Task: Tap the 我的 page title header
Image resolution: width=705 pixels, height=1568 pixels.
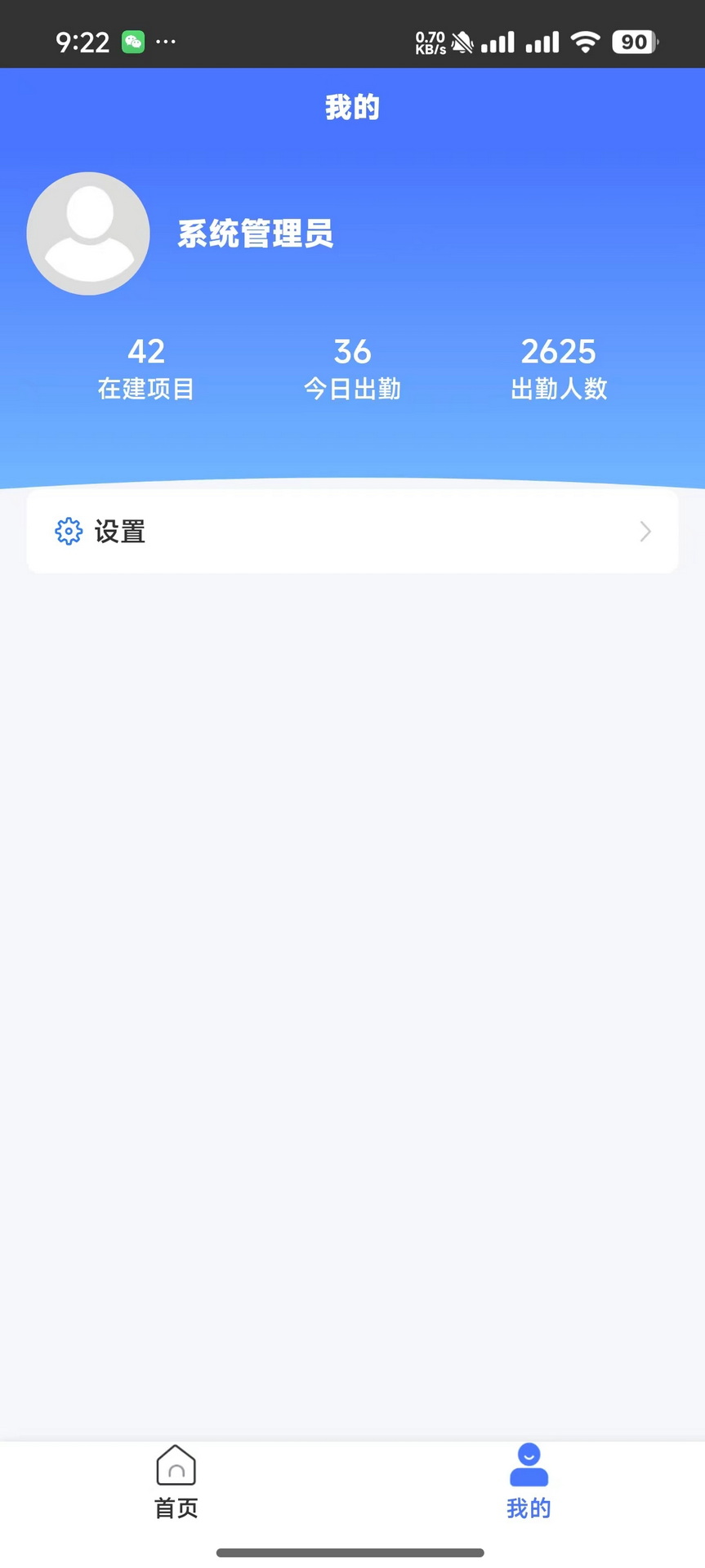Action: (352, 106)
